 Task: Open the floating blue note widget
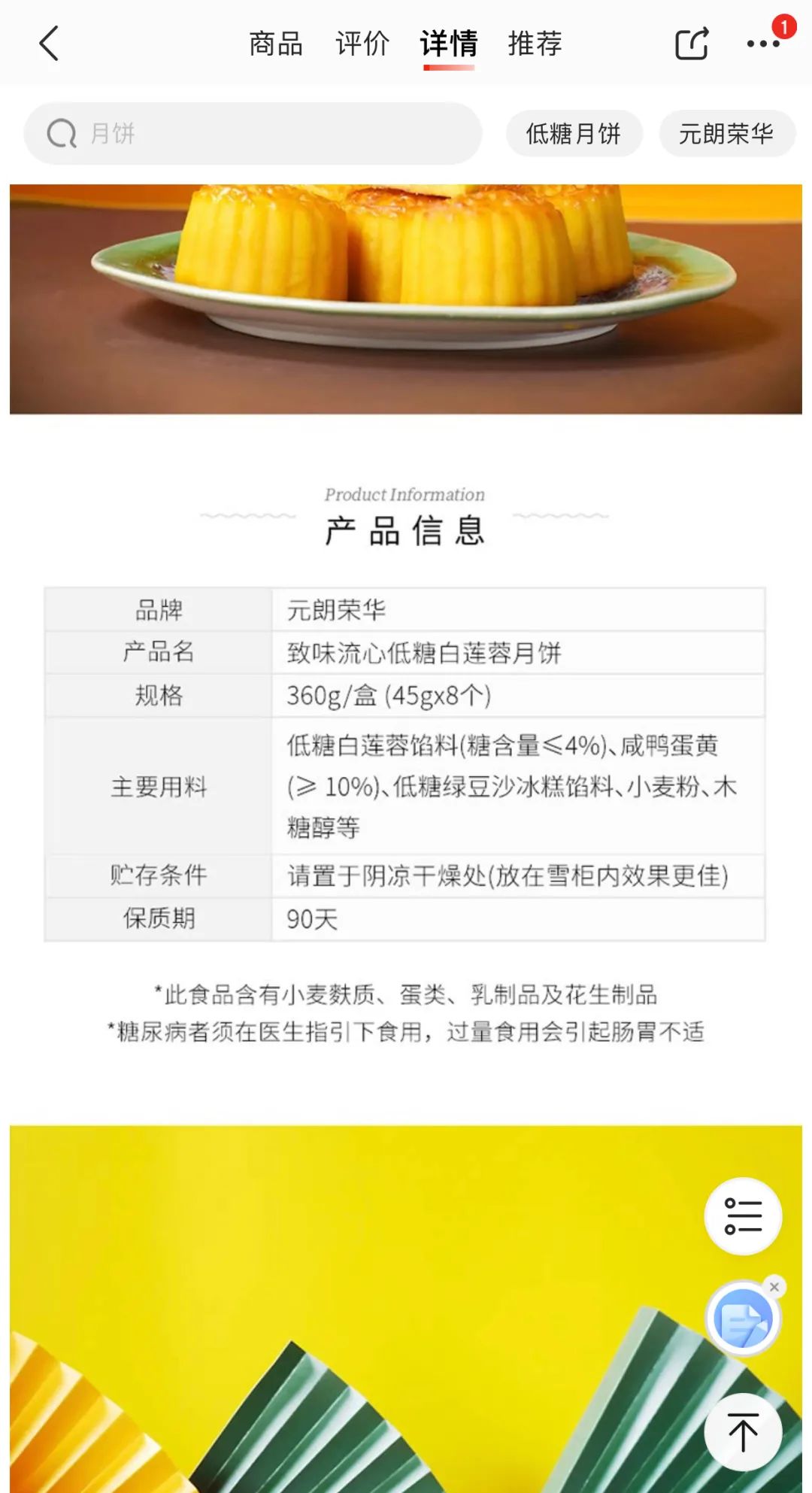(x=742, y=1319)
